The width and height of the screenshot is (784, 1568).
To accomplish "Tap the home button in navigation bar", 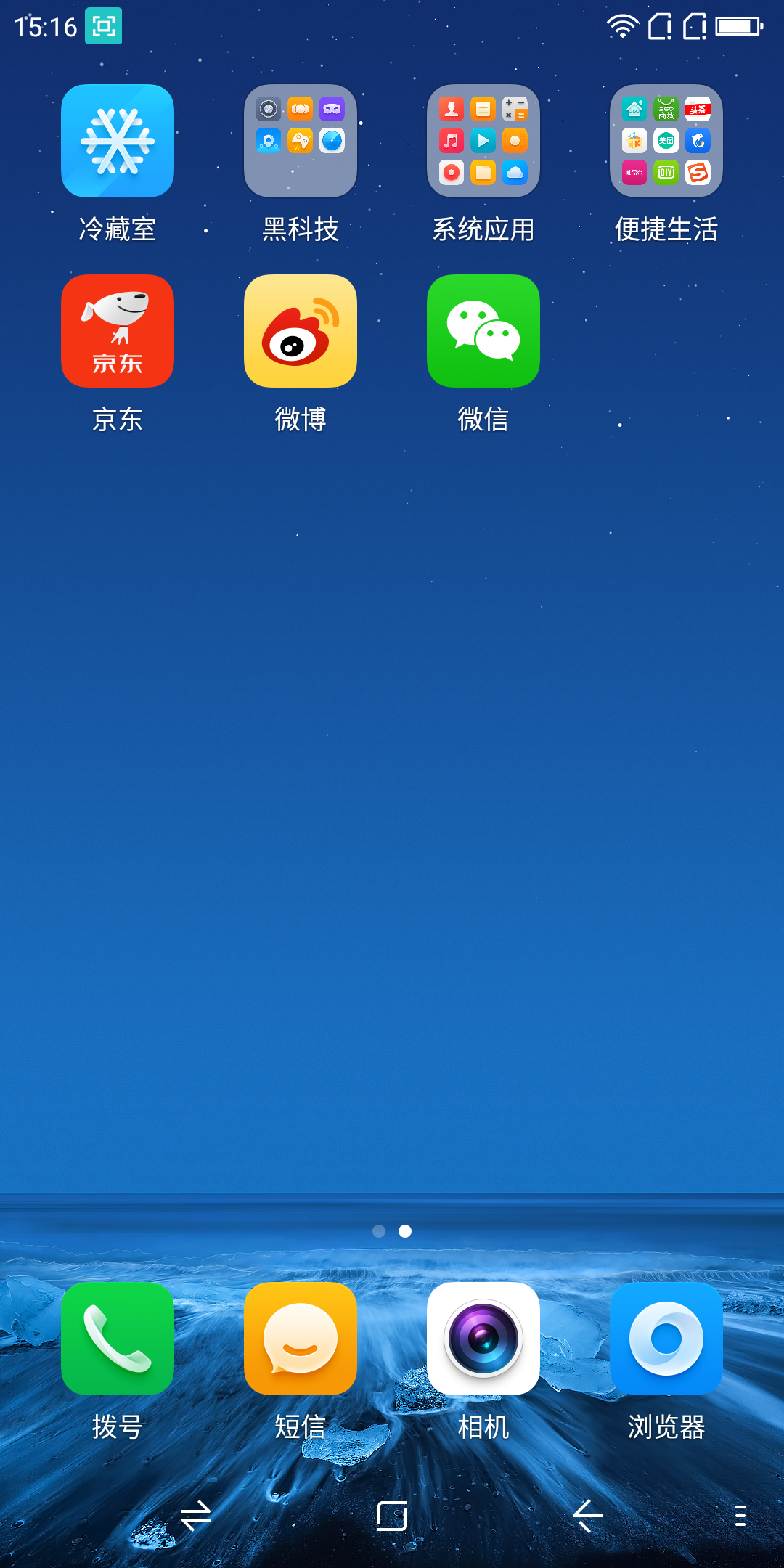I will [392, 1516].
